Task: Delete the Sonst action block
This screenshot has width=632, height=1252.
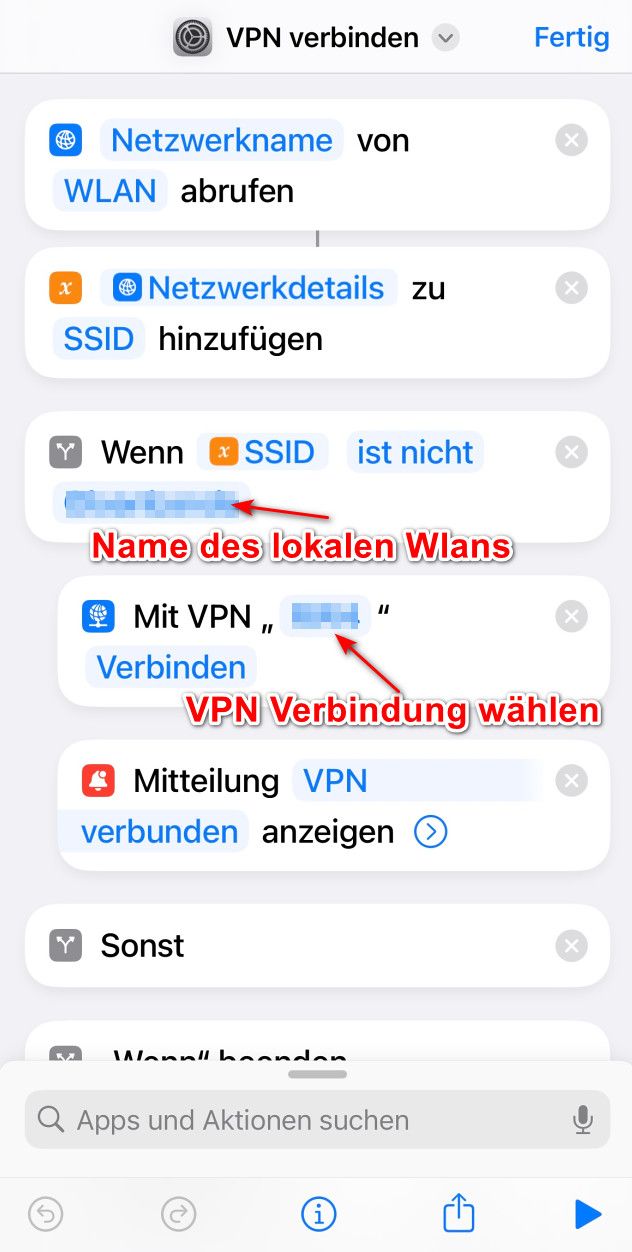Action: (x=571, y=945)
